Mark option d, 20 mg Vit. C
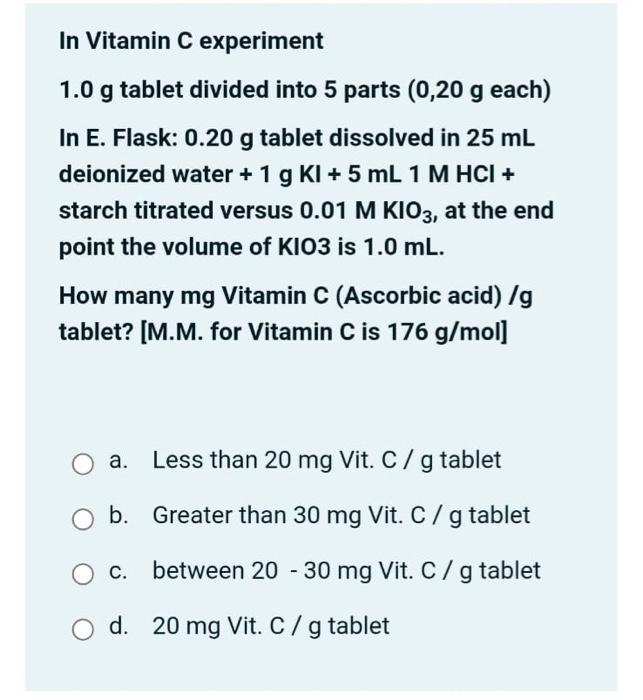 tap(83, 628)
